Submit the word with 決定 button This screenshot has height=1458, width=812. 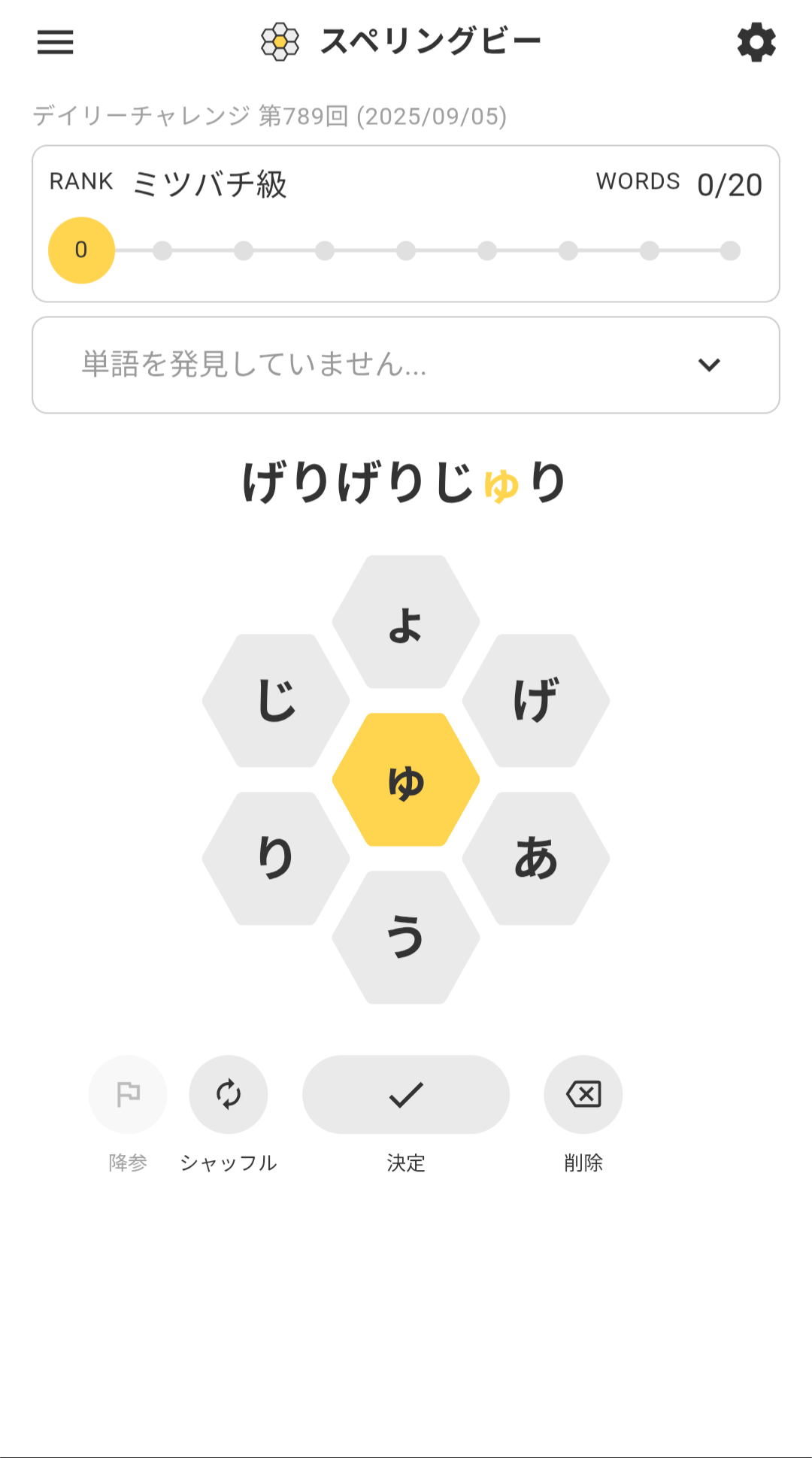point(406,1094)
